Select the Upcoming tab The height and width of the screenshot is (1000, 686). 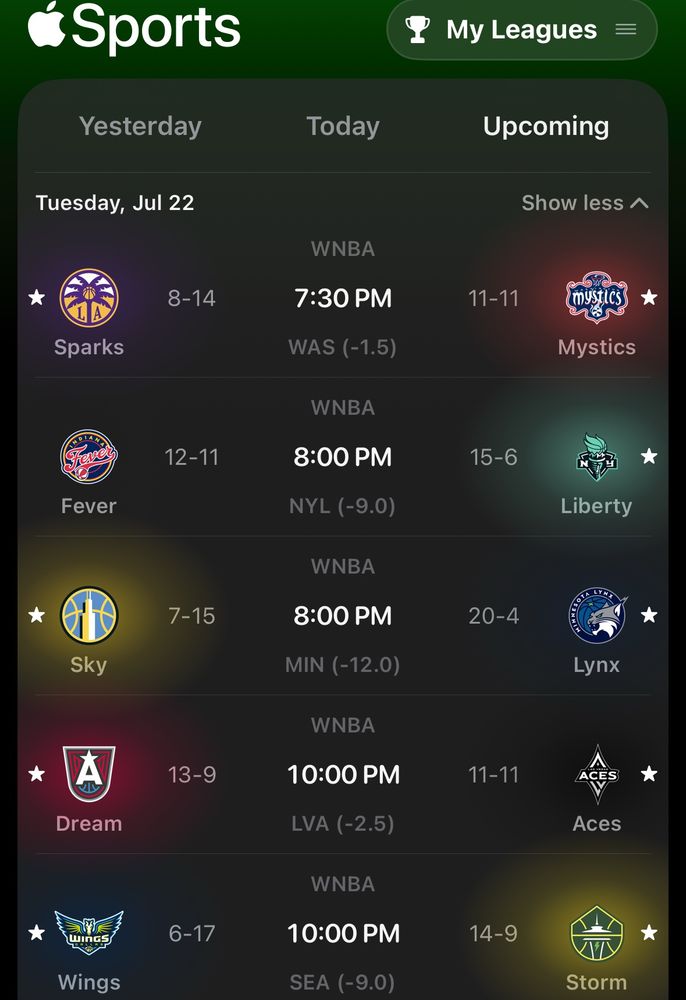[546, 126]
